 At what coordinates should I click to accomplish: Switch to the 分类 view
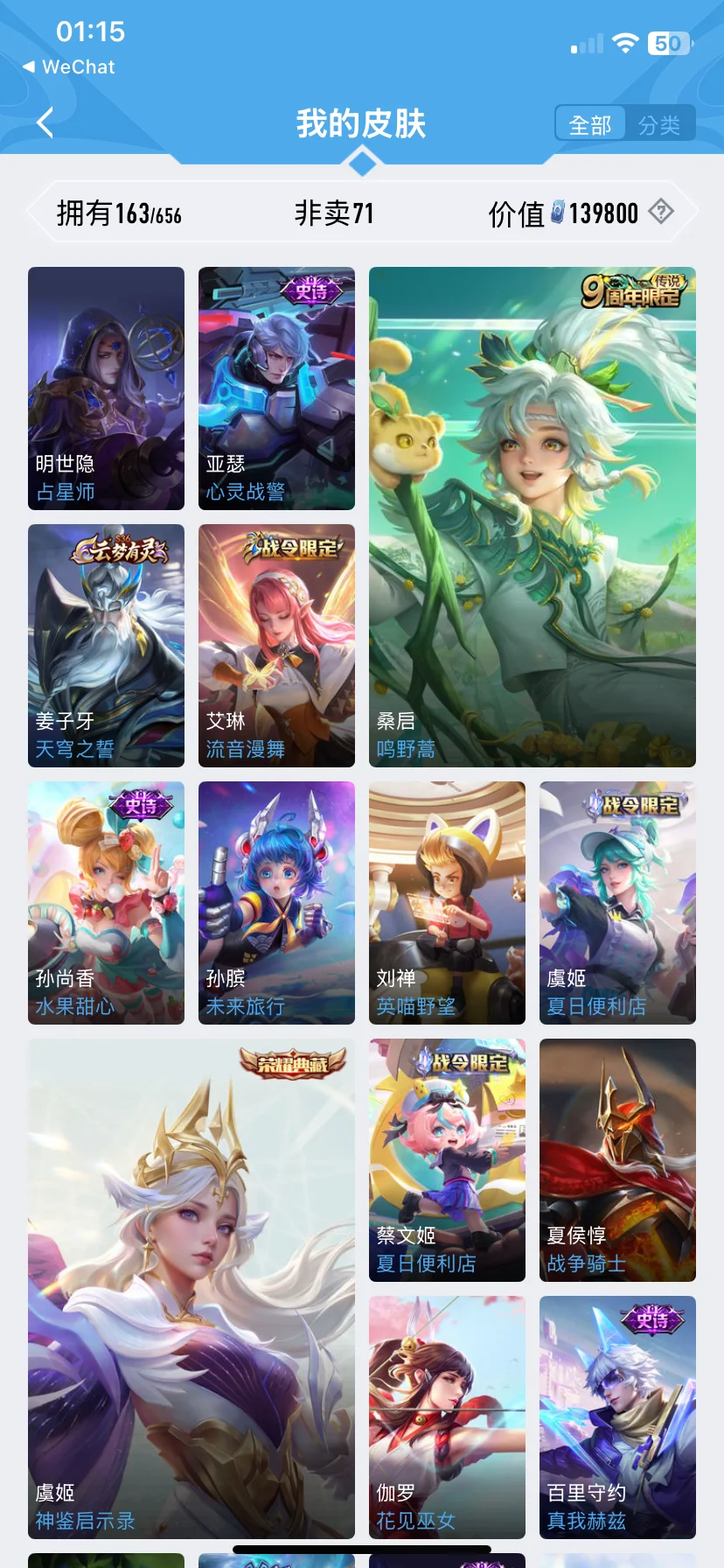[659, 125]
